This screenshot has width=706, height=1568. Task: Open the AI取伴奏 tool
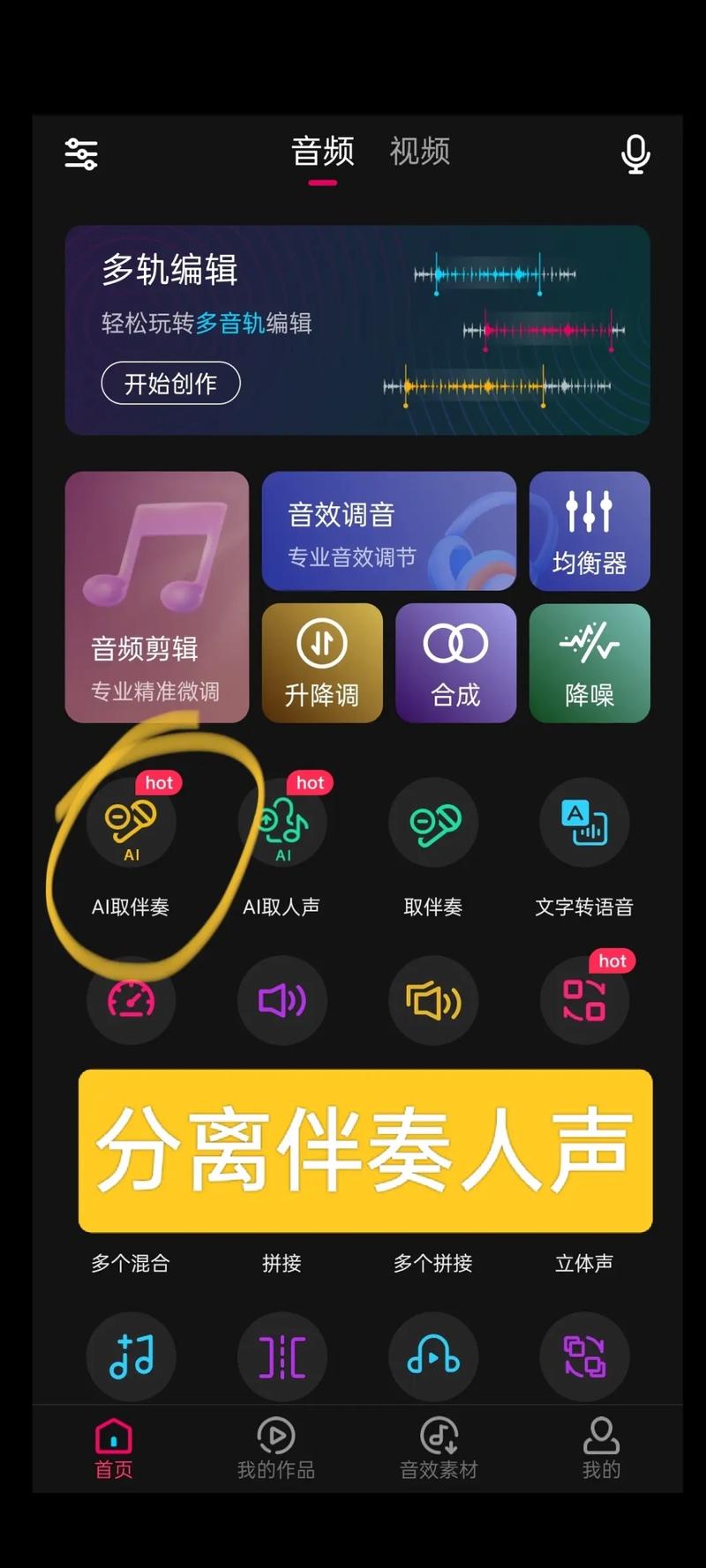click(x=131, y=823)
